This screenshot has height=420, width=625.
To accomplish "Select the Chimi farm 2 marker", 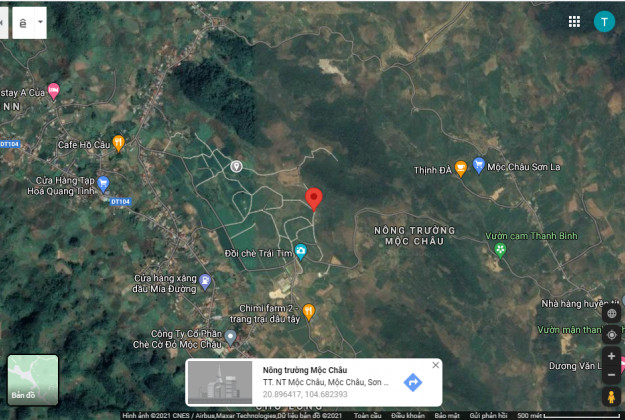I will [308, 310].
